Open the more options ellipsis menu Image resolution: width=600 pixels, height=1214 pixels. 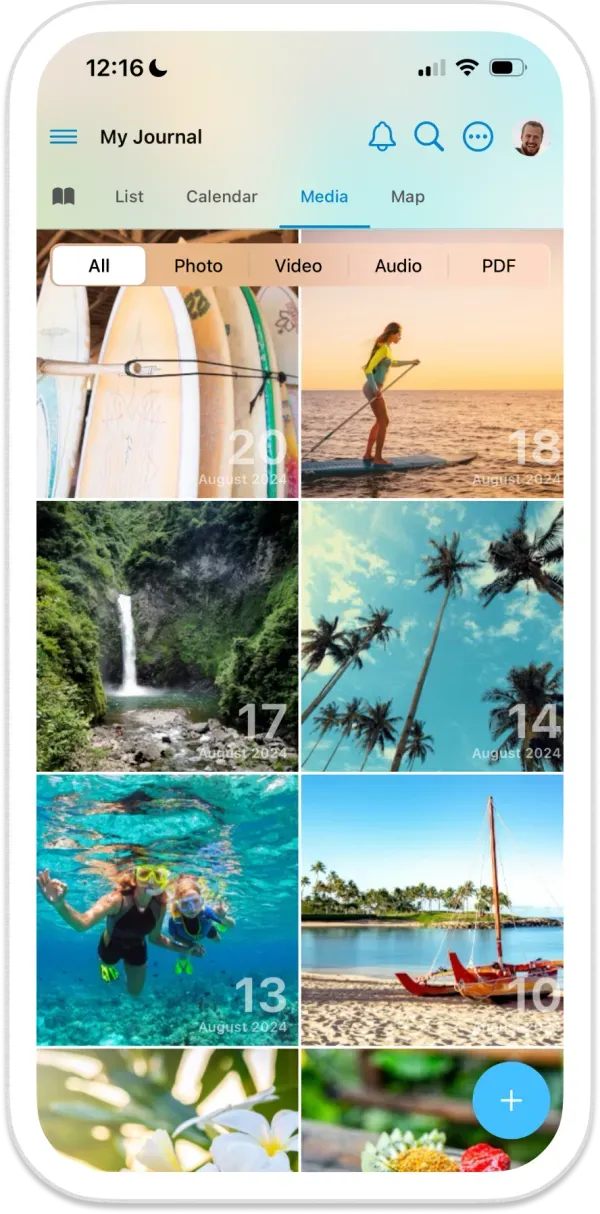(x=478, y=137)
